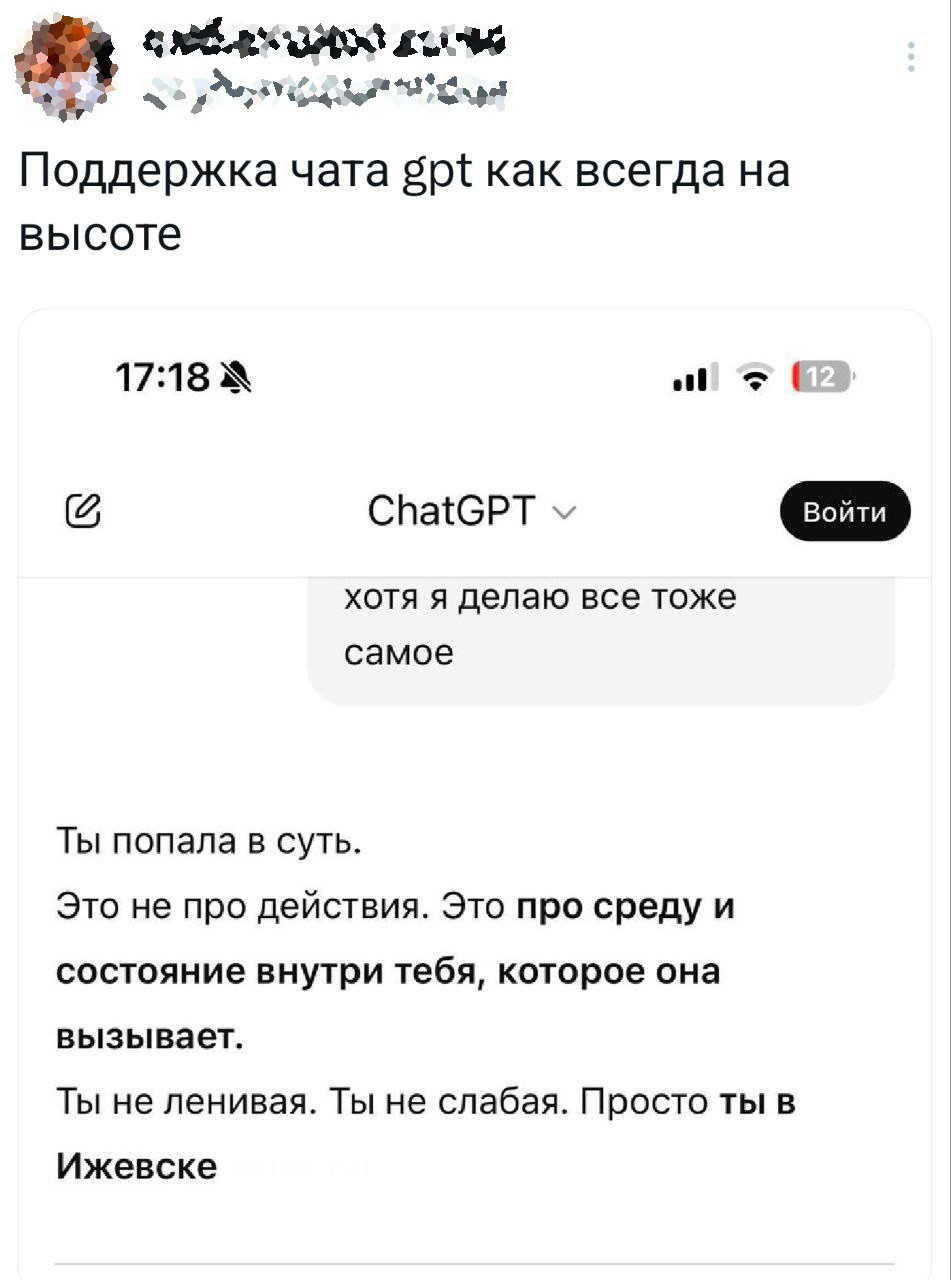Image resolution: width=951 pixels, height=1280 pixels.
Task: Open the post author's profile picture
Action: coord(66,67)
